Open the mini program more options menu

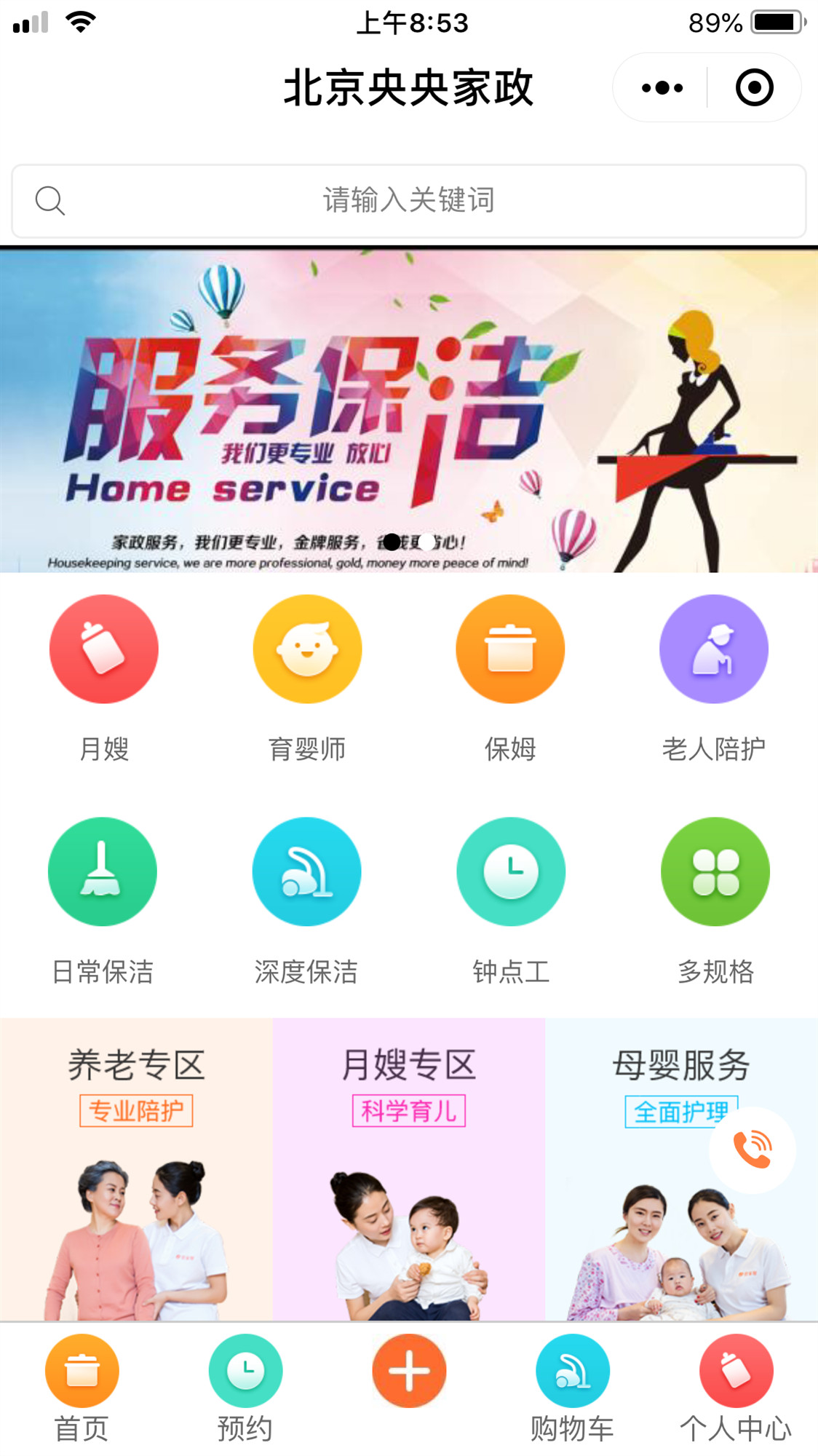pyautogui.click(x=662, y=88)
